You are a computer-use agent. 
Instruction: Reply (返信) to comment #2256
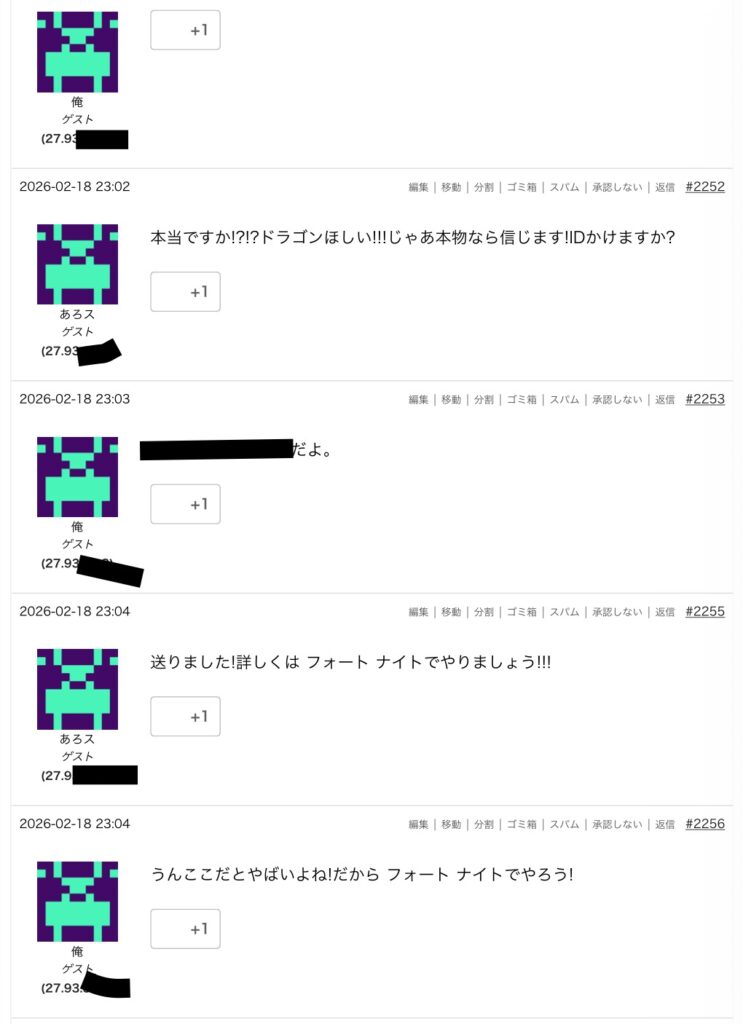click(665, 824)
